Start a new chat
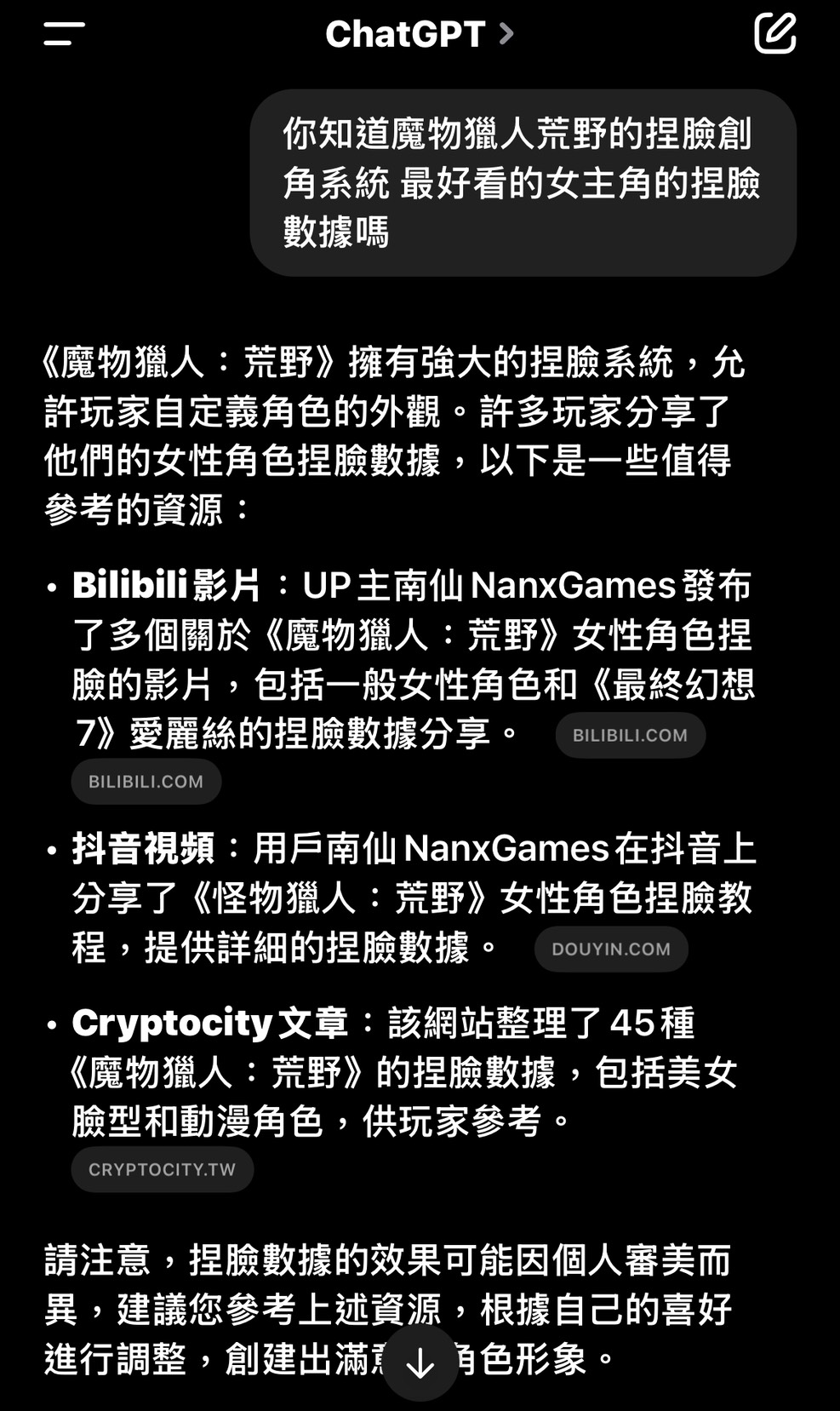The image size is (840, 1411). pyautogui.click(x=774, y=34)
